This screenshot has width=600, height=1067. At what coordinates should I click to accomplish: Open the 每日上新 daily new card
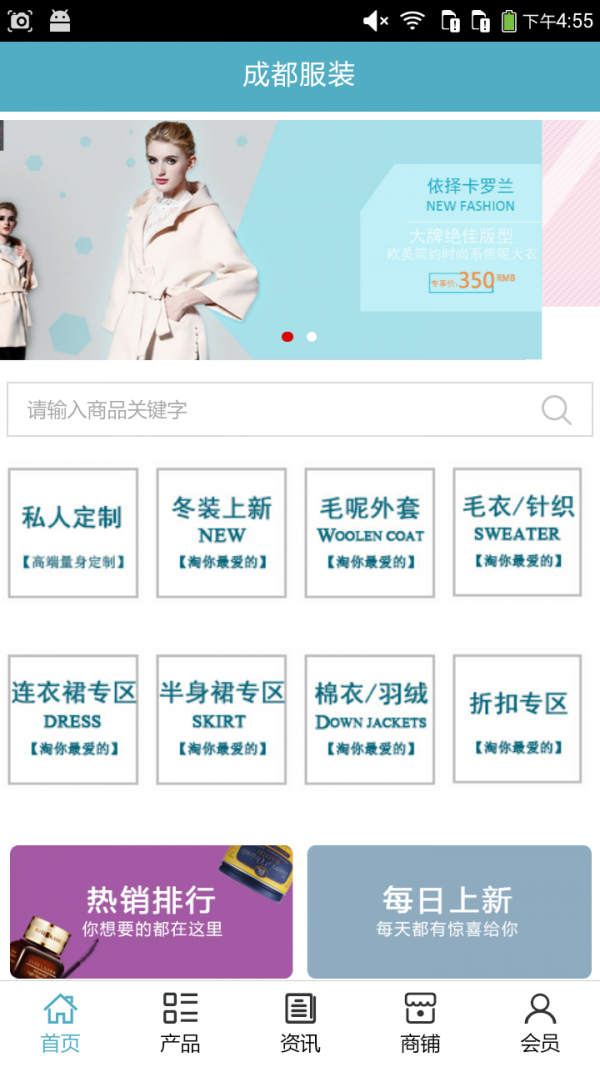tap(449, 912)
